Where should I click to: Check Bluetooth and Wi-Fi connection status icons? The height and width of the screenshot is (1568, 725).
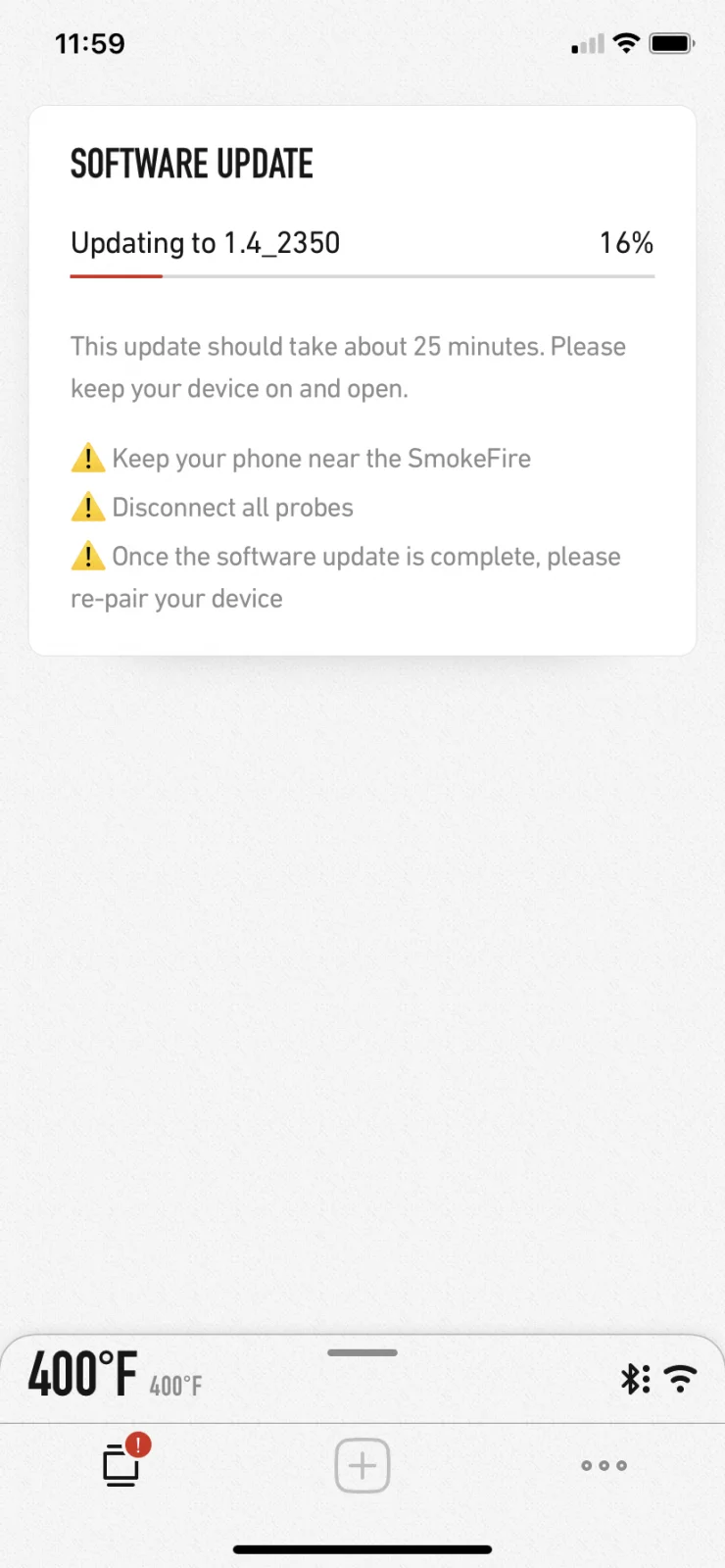[657, 1379]
